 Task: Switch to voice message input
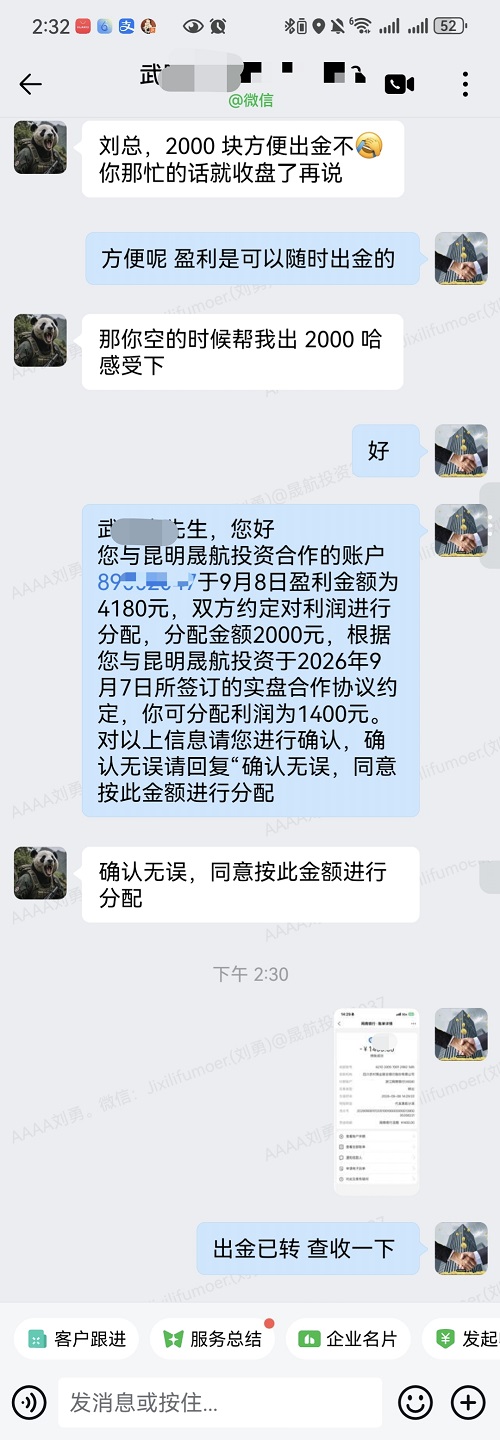[29, 1403]
